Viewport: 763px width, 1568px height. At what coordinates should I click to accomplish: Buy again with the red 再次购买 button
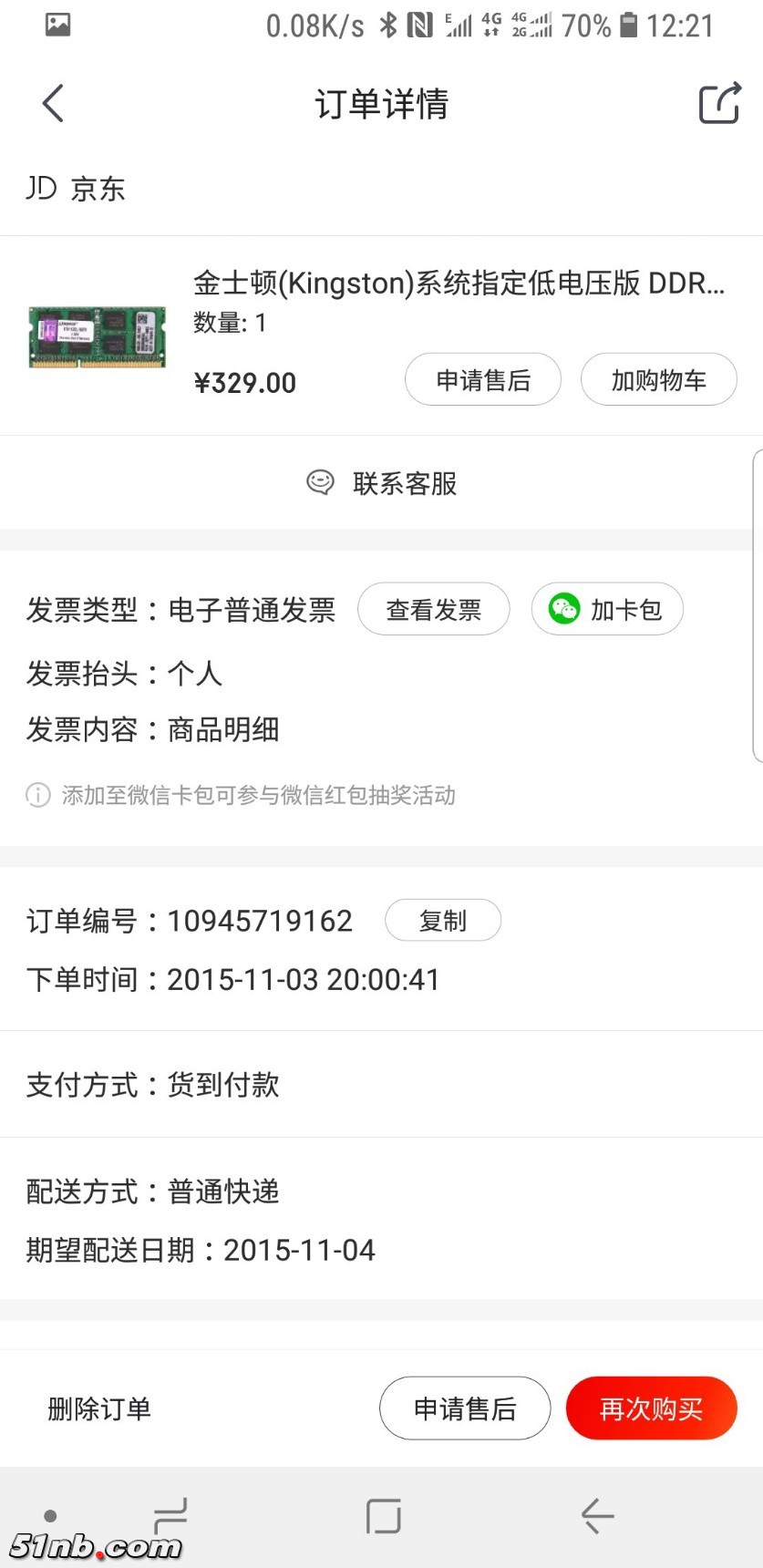(x=651, y=1409)
